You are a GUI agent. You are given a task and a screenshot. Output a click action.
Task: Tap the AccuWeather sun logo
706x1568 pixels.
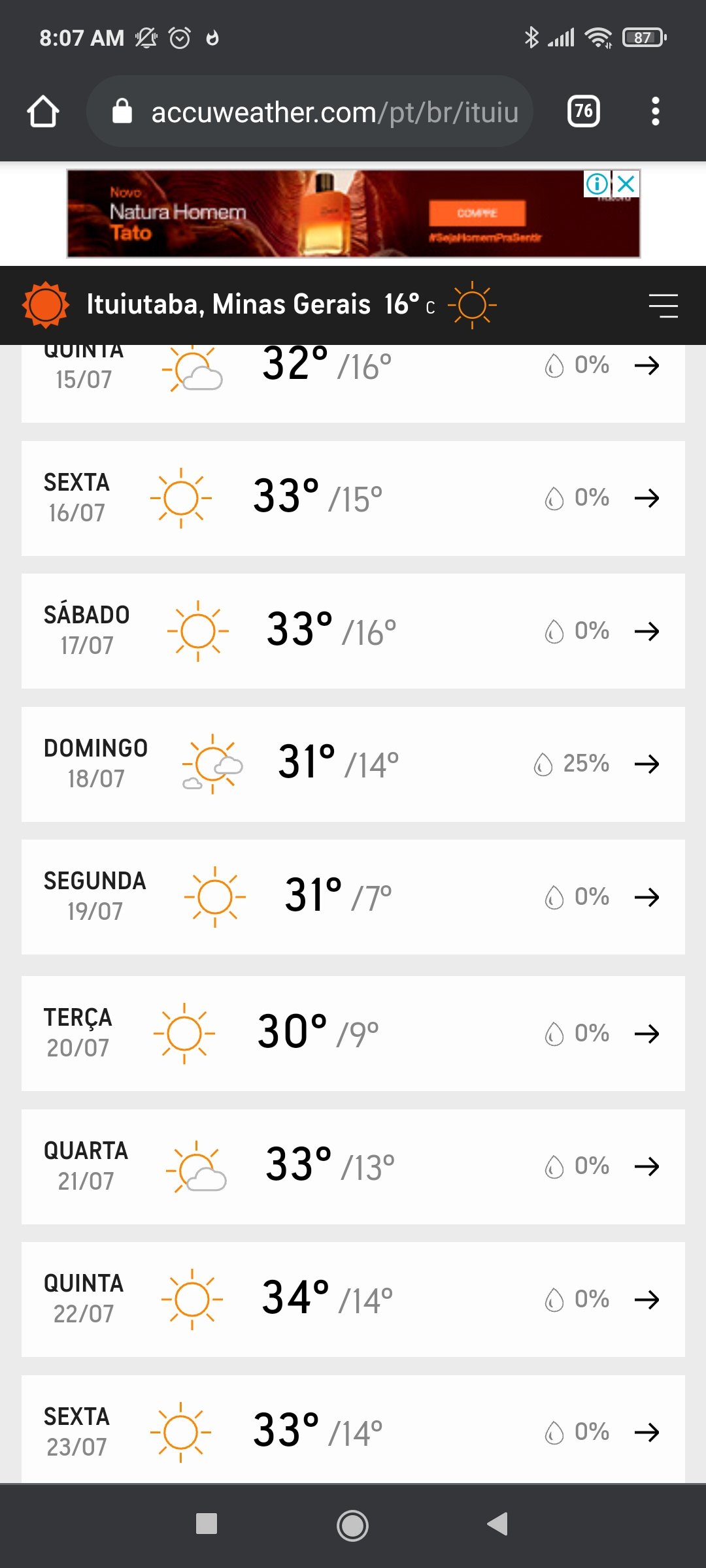click(x=45, y=305)
